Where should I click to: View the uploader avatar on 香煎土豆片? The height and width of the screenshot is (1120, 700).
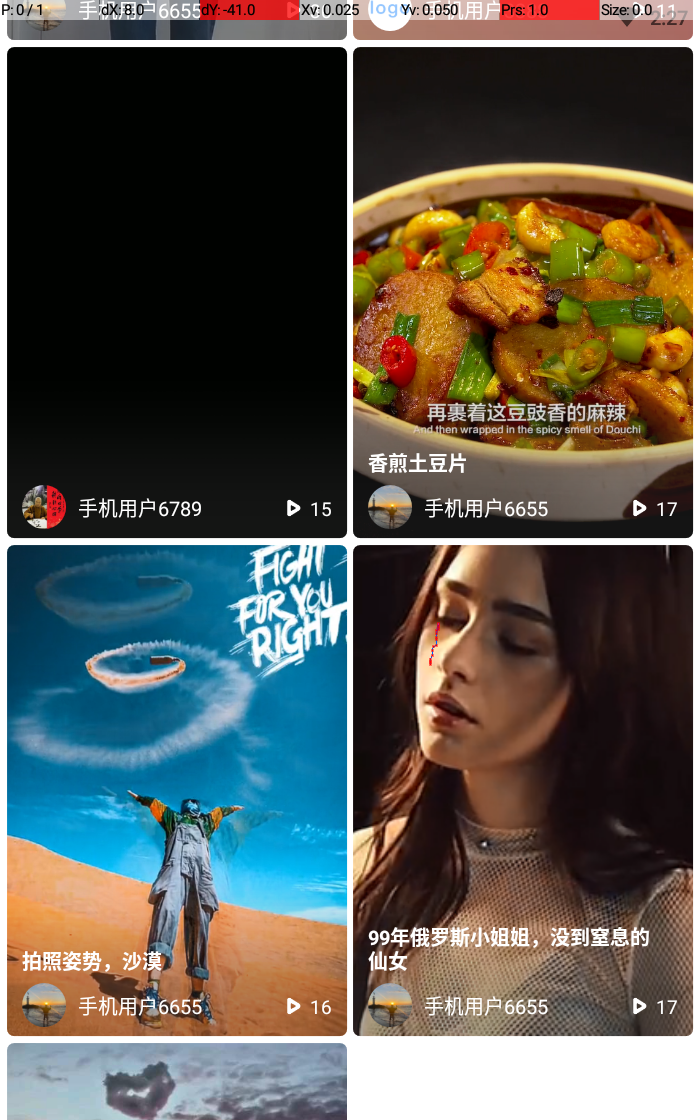point(390,508)
